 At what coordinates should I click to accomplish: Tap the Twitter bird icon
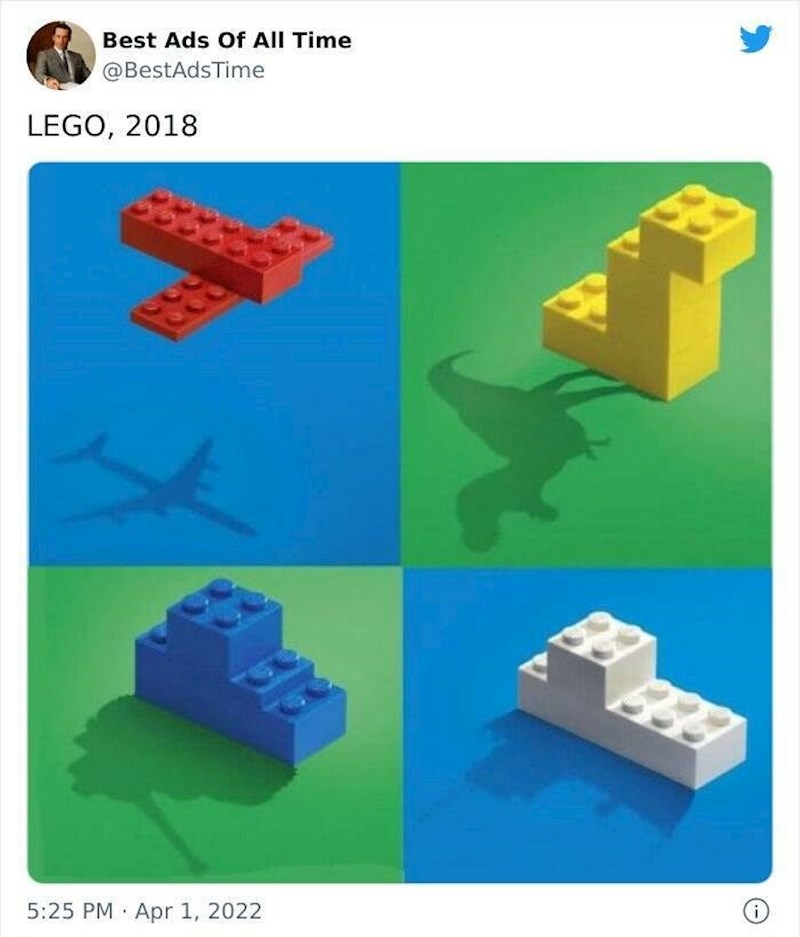click(755, 40)
